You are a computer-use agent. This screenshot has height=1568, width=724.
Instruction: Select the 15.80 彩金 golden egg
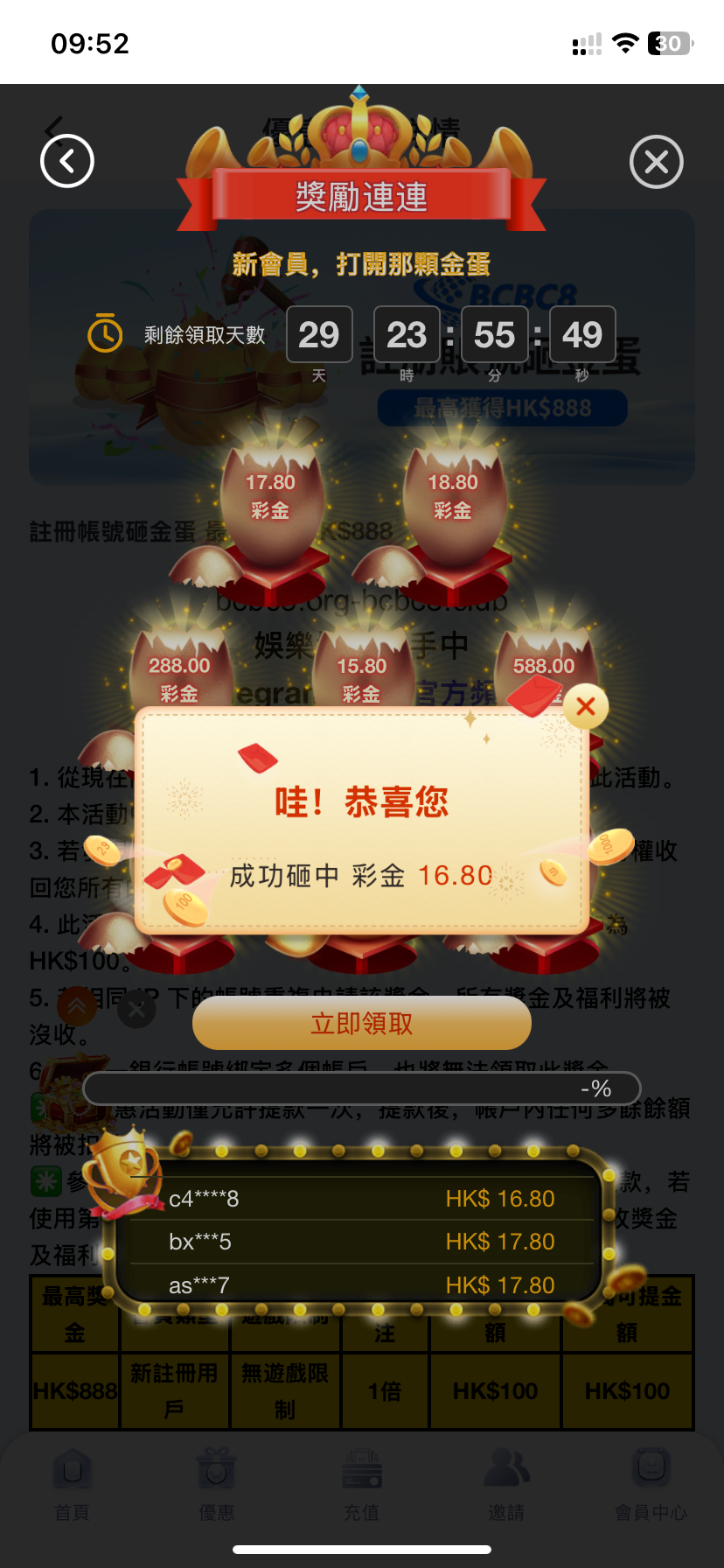[361, 674]
